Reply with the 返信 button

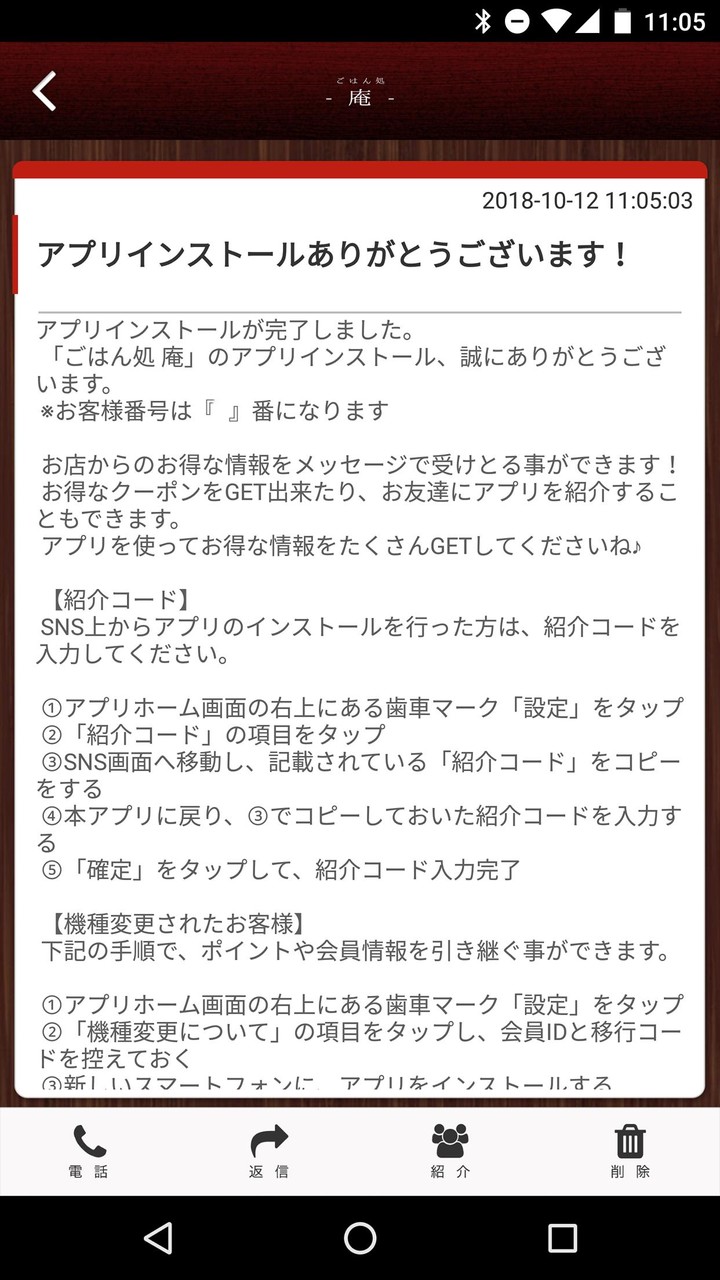pos(268,1150)
